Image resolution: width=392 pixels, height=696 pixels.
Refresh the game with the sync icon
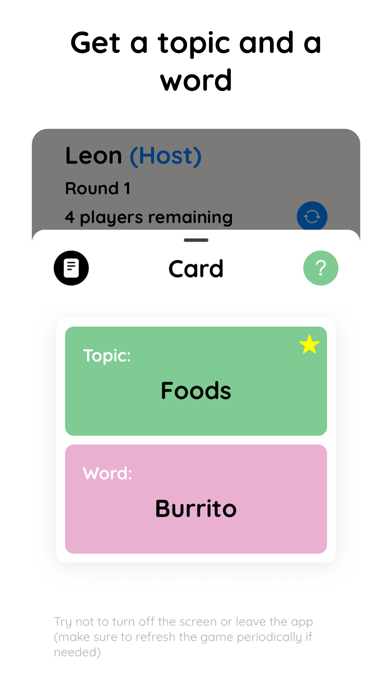click(x=312, y=216)
